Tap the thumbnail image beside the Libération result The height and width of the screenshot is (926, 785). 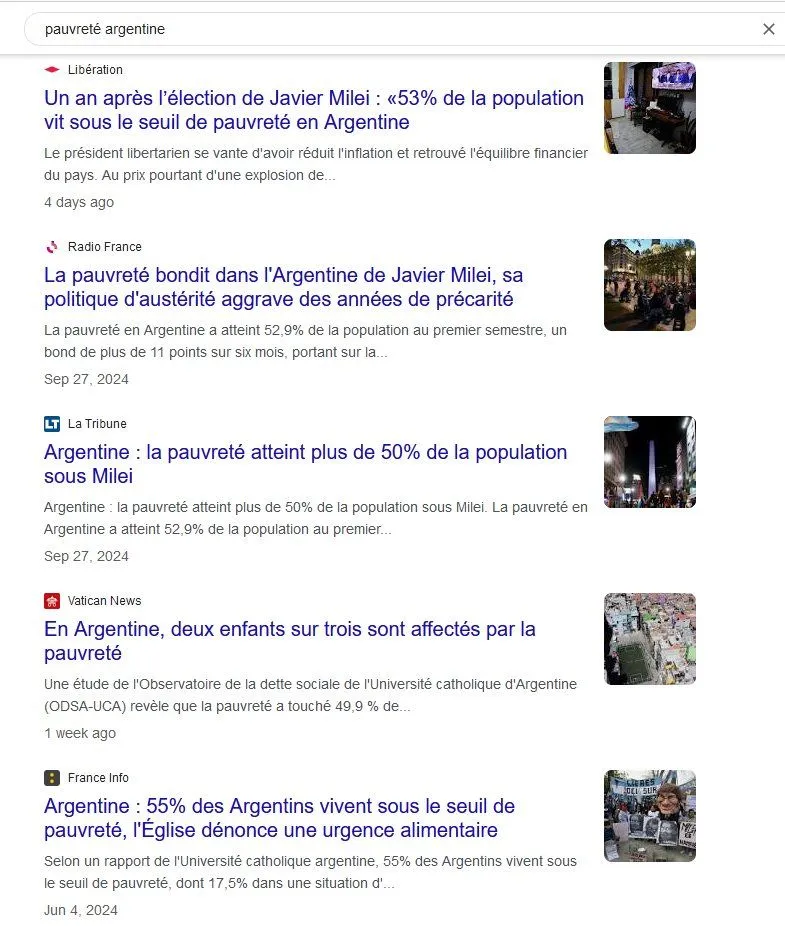click(650, 108)
